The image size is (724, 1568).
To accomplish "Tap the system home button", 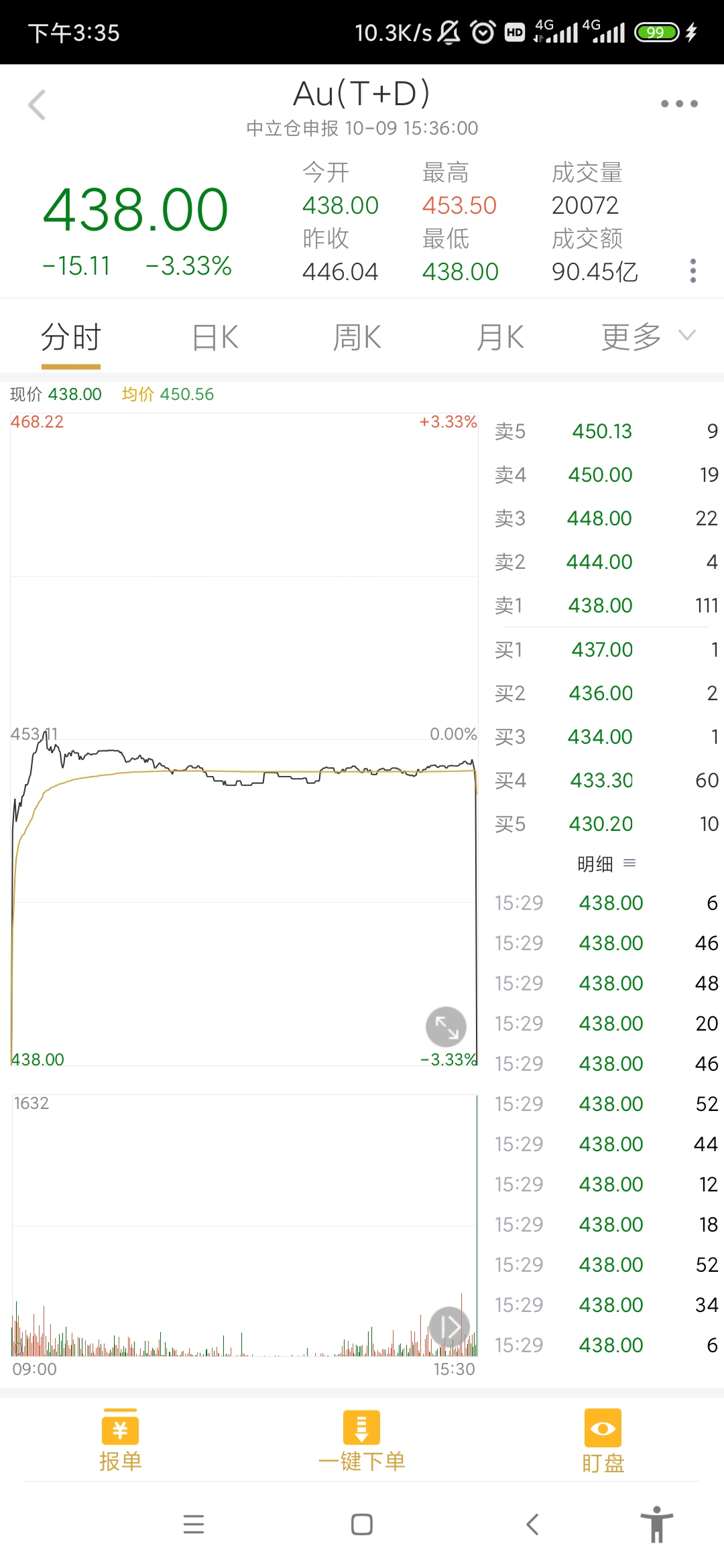I will [362, 1524].
